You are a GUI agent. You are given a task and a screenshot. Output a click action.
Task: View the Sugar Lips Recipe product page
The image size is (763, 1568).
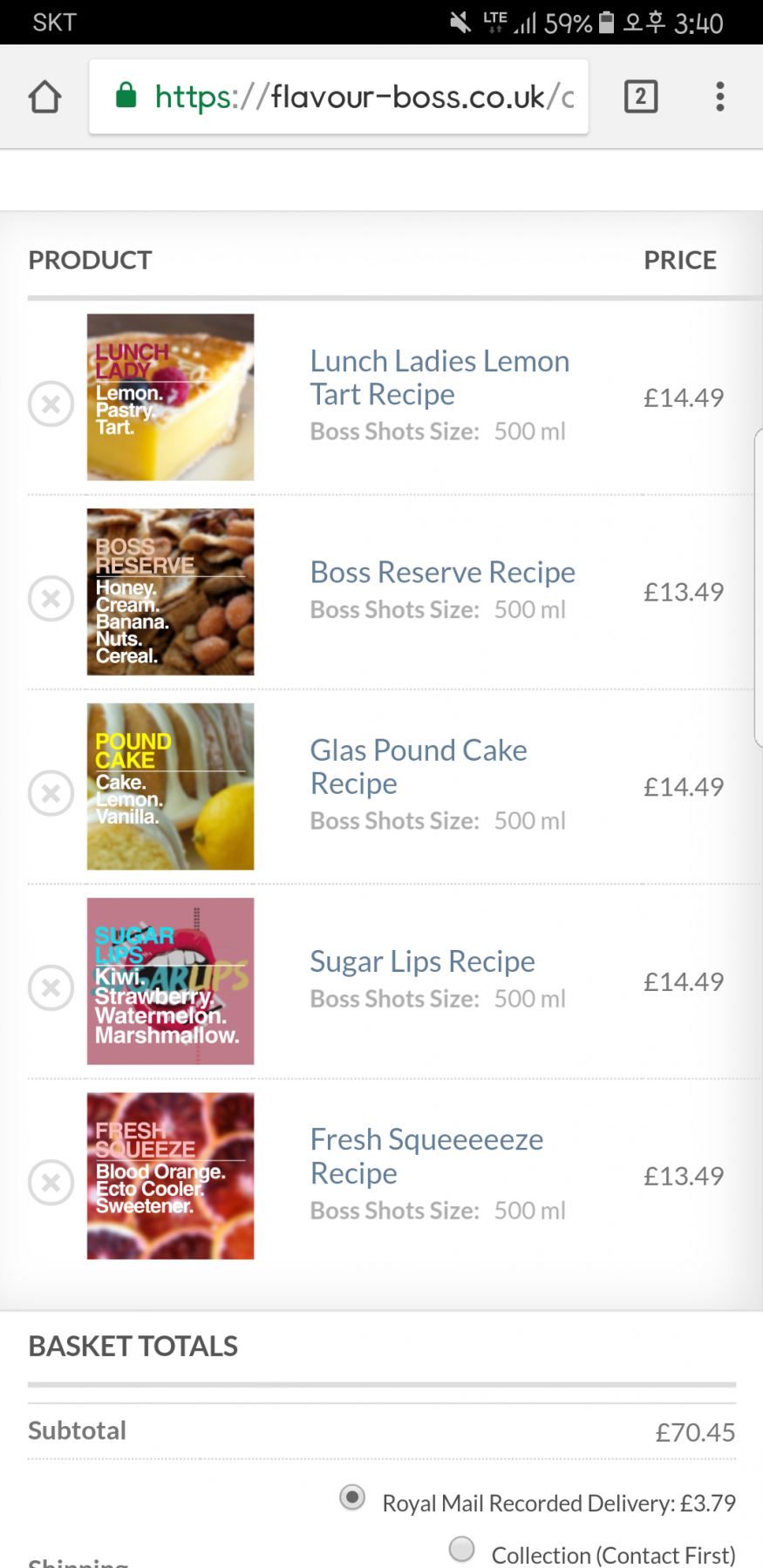pos(422,961)
